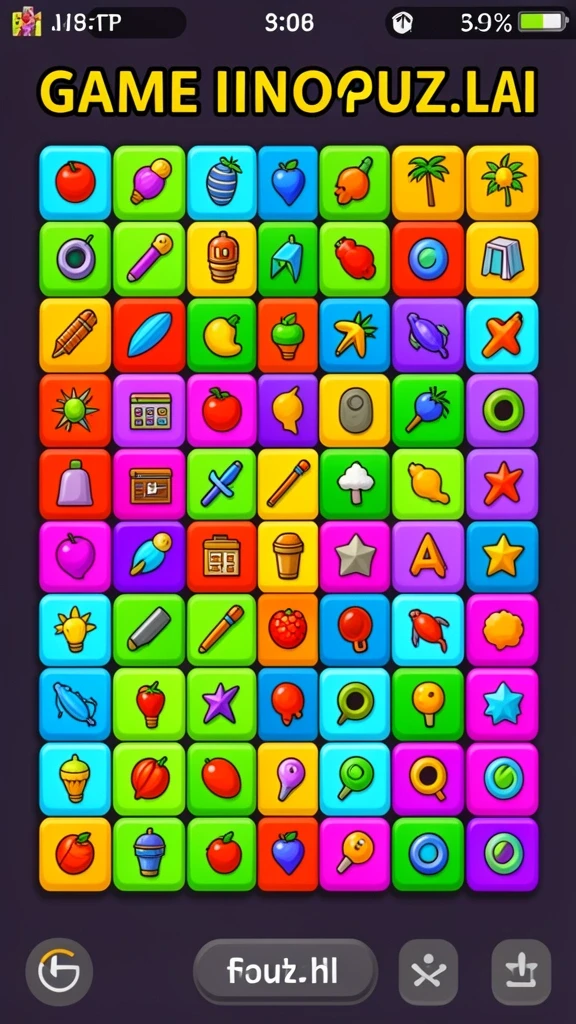
Task: Tap the orange X on the cyan tile
Action: click(x=502, y=335)
